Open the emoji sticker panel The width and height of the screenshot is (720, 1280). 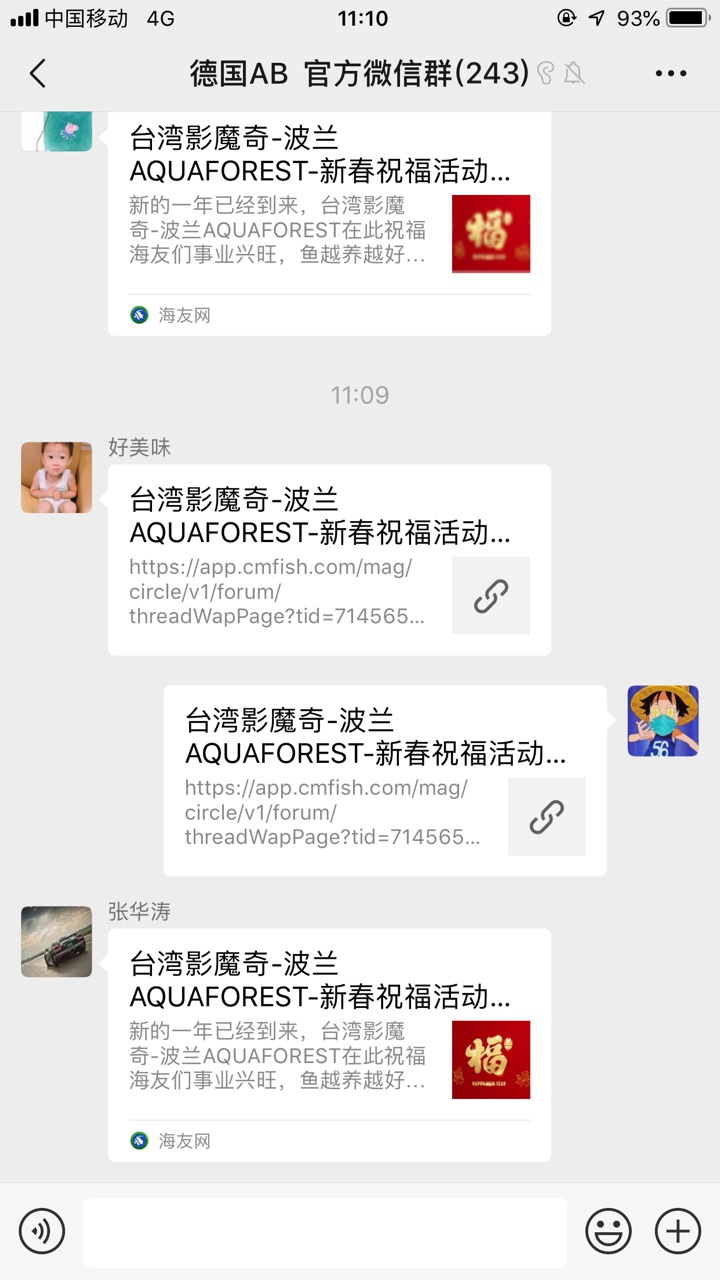pos(608,1230)
